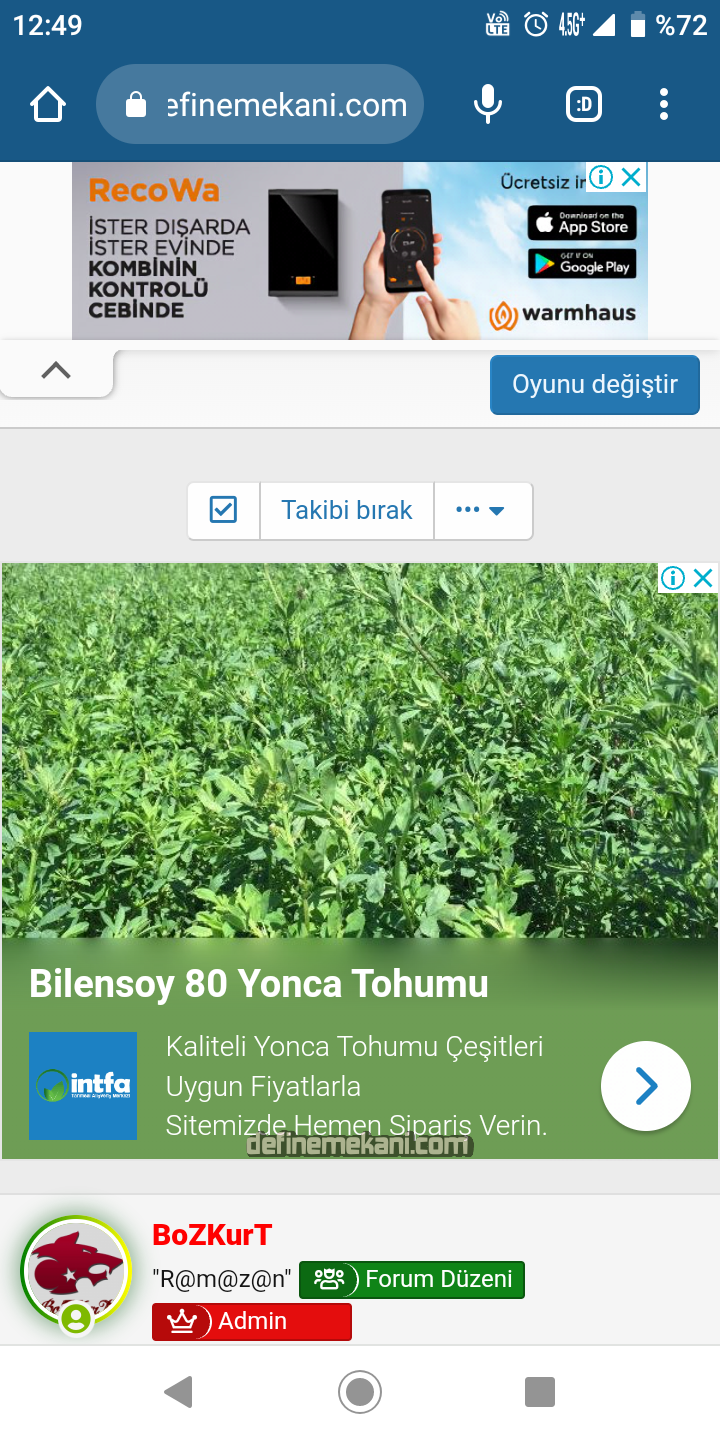This screenshot has height=1440, width=720.
Task: Close the Bilensoy Yonca Tohumu ad
Action: (704, 578)
